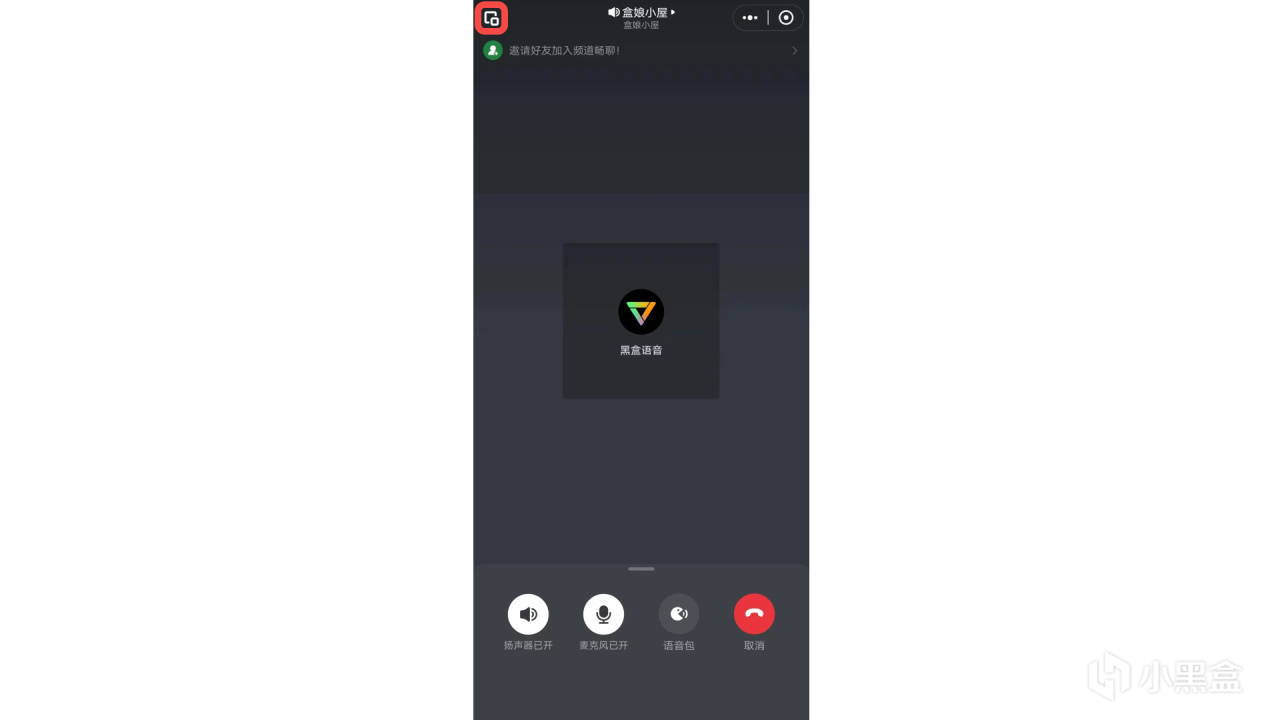Open the invite friends to channel banner
The height and width of the screenshot is (720, 1280).
click(x=641, y=50)
